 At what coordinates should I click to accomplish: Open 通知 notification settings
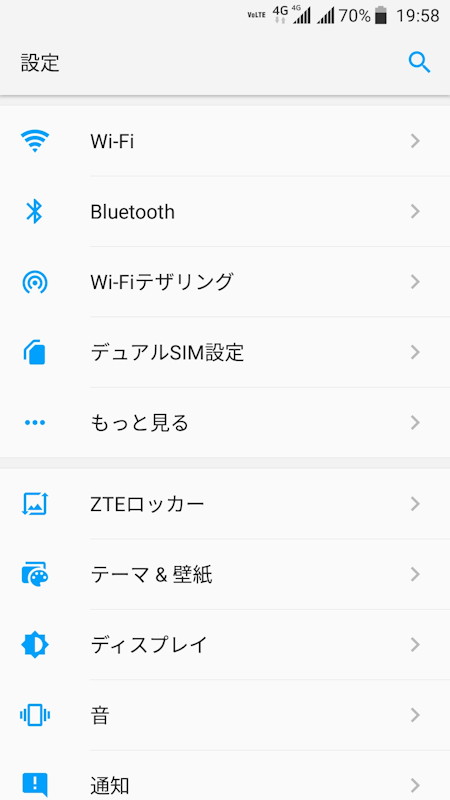coord(225,776)
